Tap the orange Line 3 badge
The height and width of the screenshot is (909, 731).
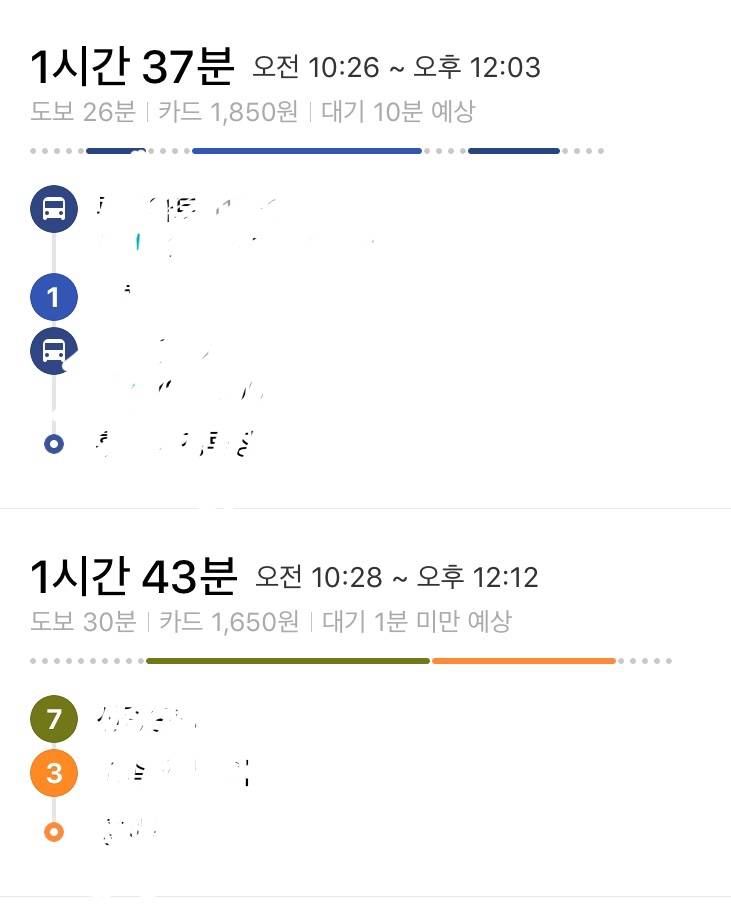(x=52, y=773)
